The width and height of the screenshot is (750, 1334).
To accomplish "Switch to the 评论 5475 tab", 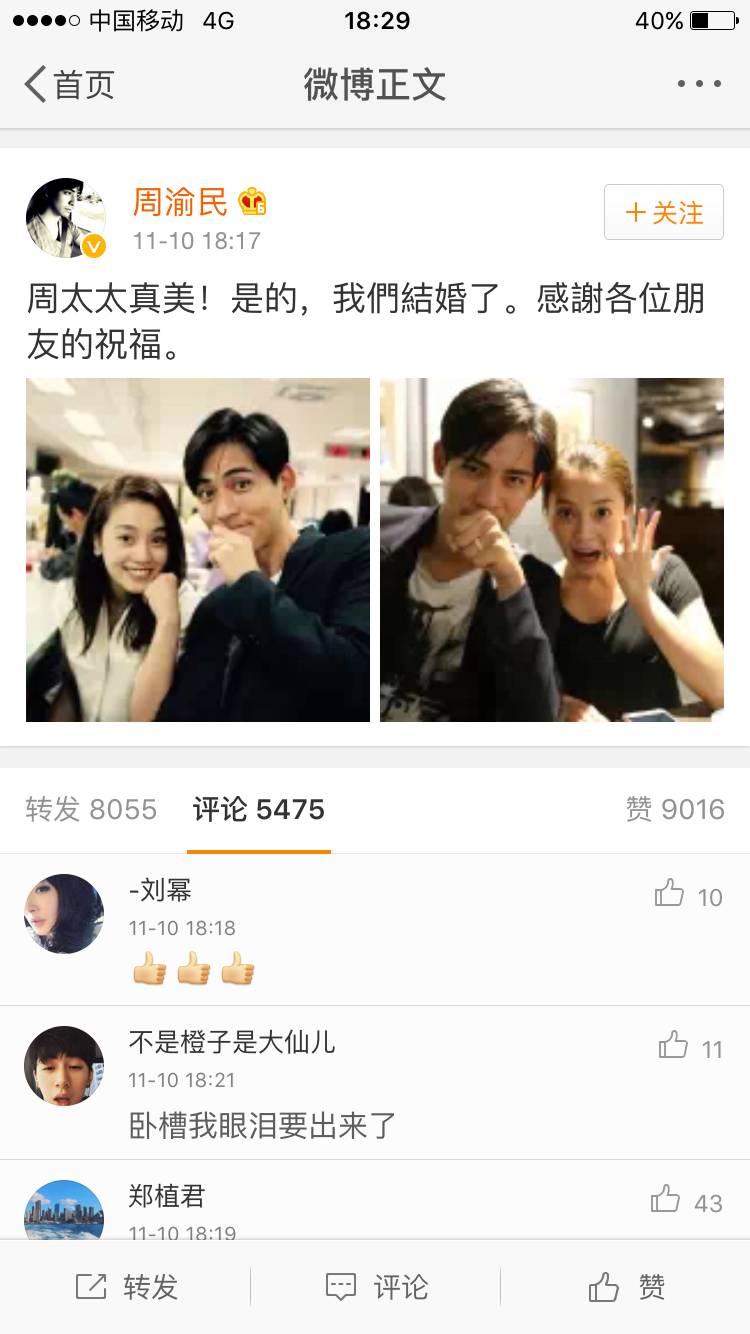I will 259,809.
